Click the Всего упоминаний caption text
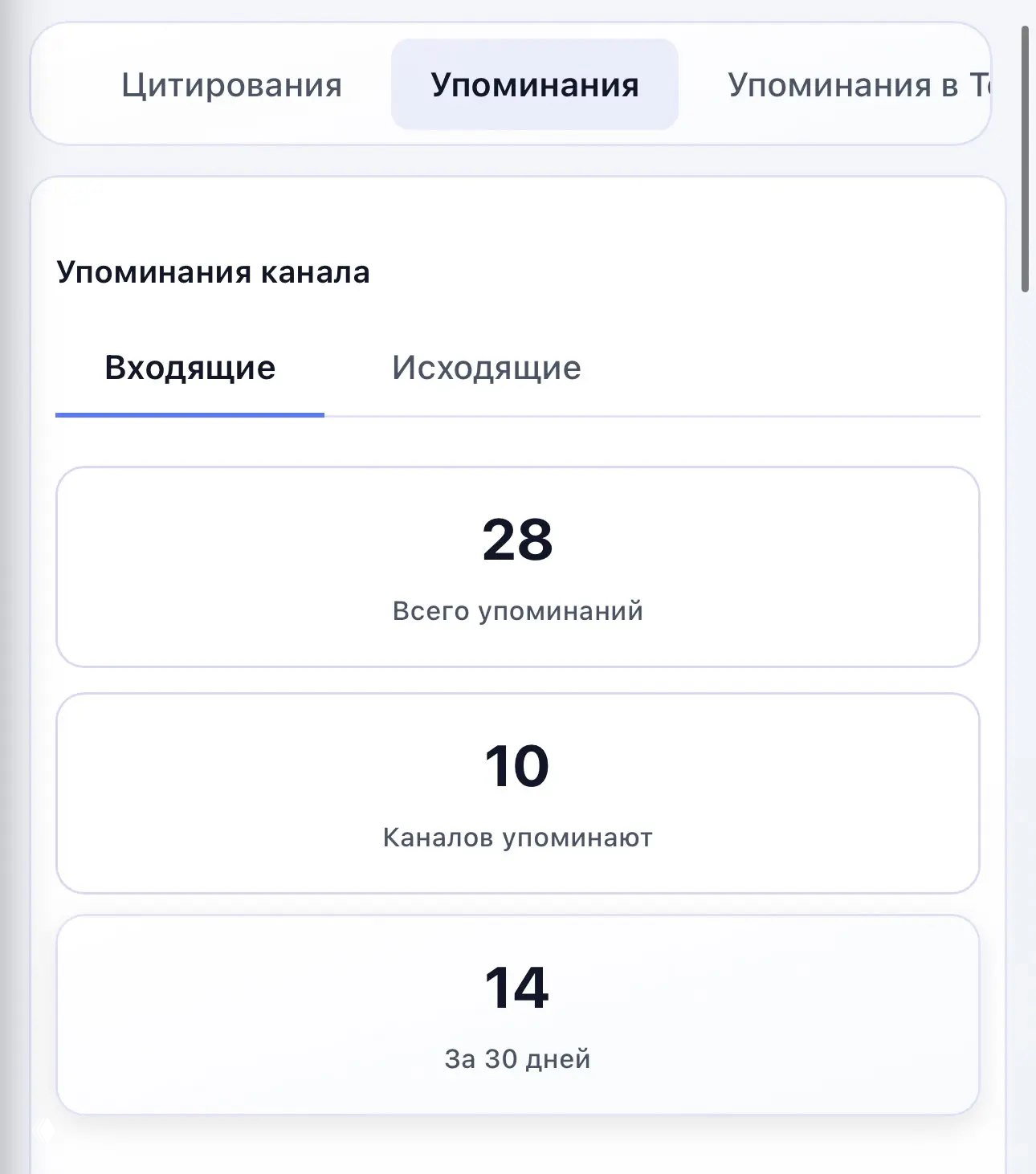 [x=517, y=609]
